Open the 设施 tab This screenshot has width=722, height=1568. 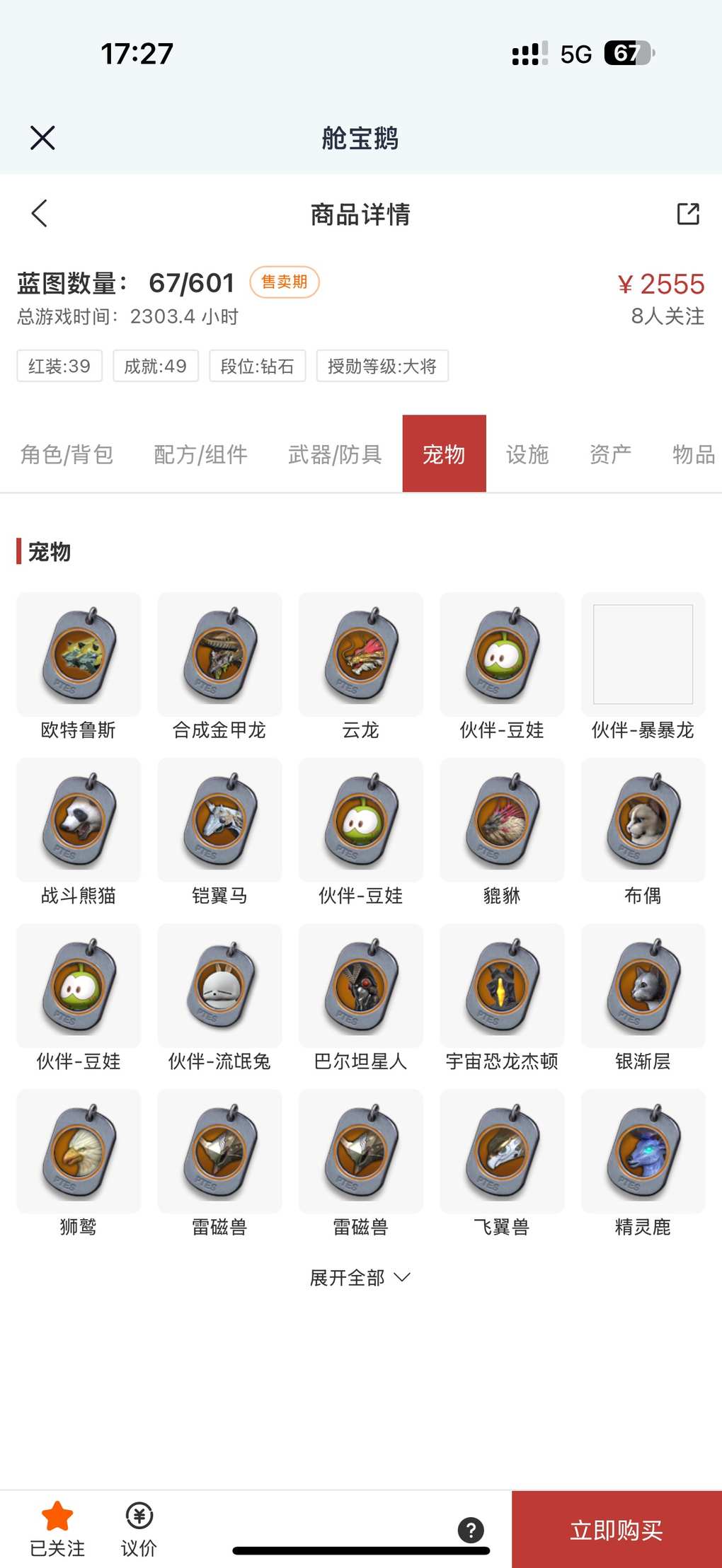coord(527,454)
